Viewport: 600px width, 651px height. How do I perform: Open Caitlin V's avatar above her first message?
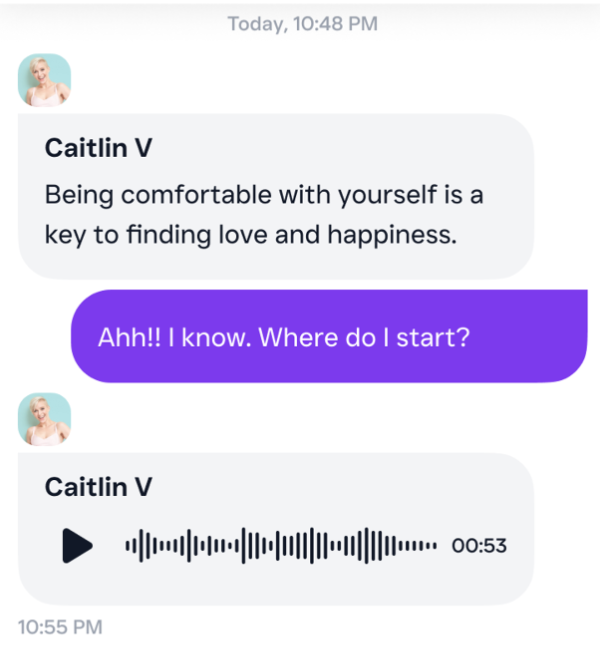click(44, 80)
